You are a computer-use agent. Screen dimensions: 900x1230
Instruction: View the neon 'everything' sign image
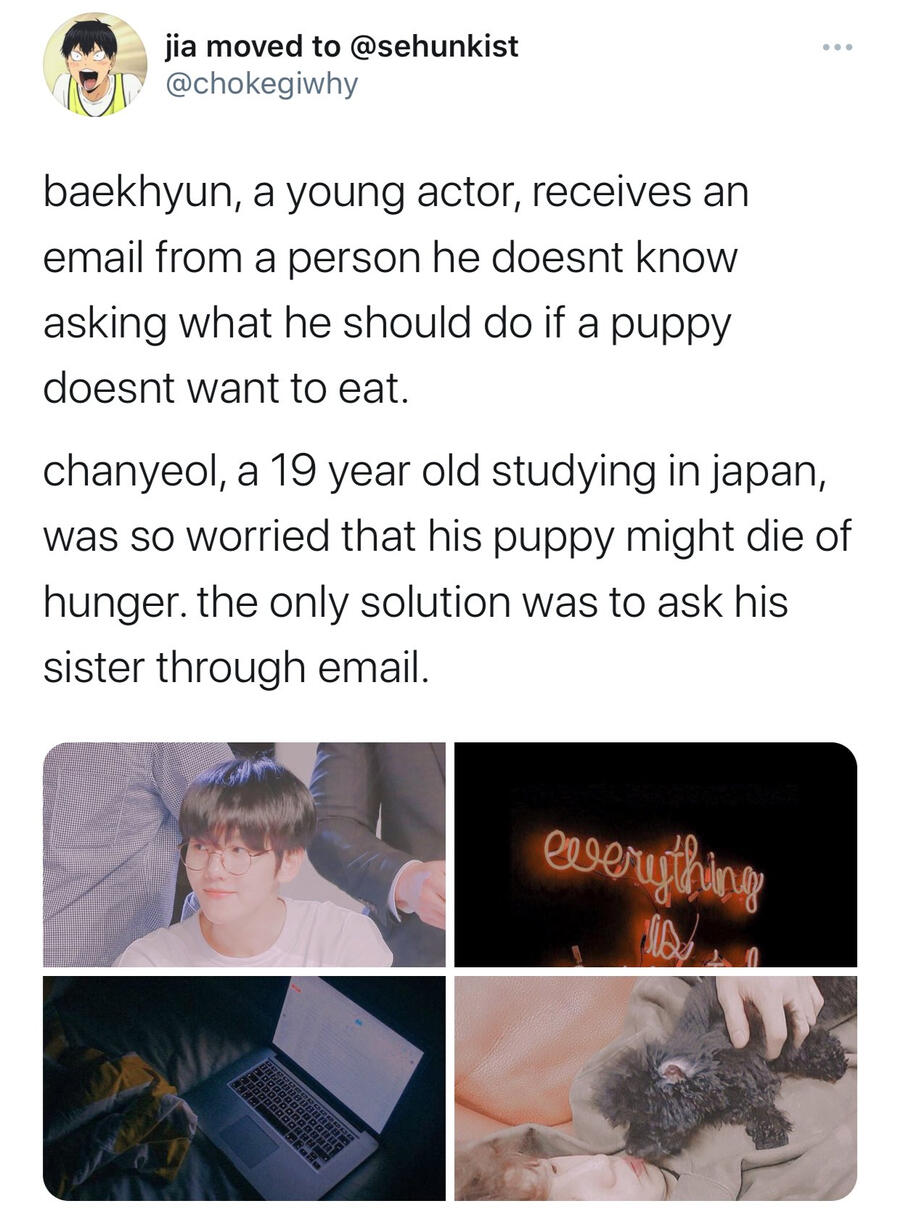point(656,854)
